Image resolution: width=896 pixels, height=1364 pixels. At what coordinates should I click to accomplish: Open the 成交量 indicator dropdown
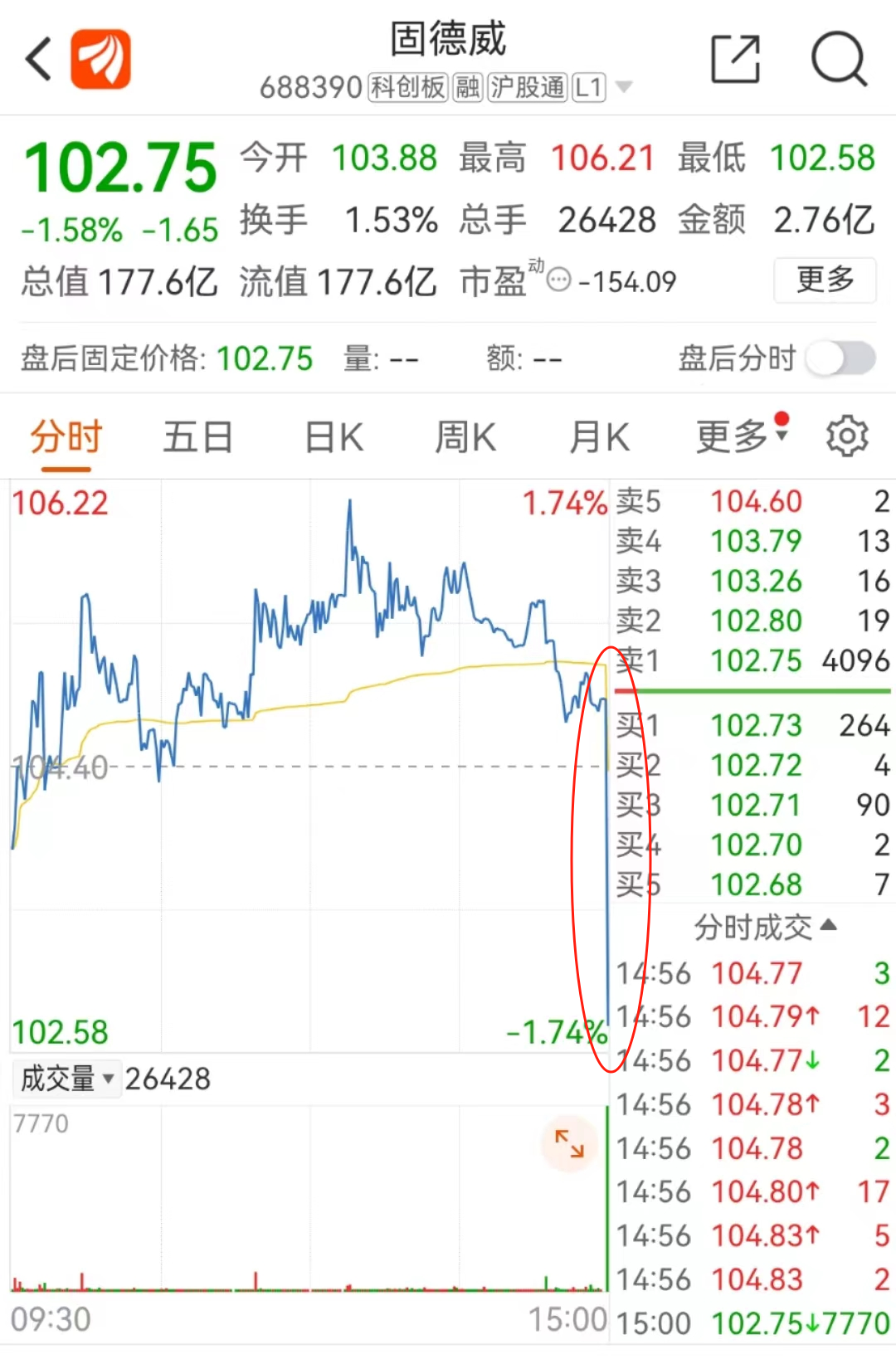click(x=68, y=1079)
